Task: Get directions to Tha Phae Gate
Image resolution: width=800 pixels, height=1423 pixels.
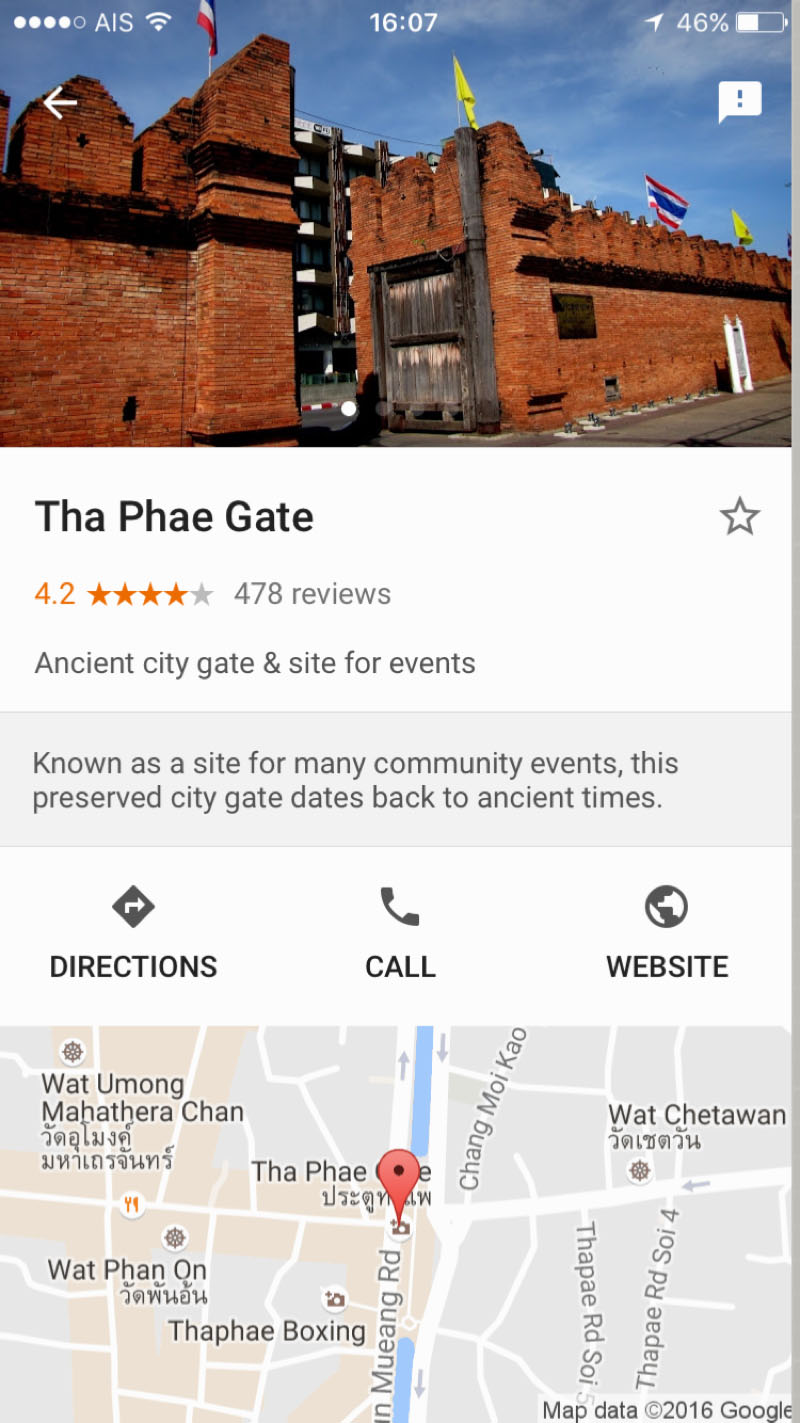Action: (x=133, y=934)
